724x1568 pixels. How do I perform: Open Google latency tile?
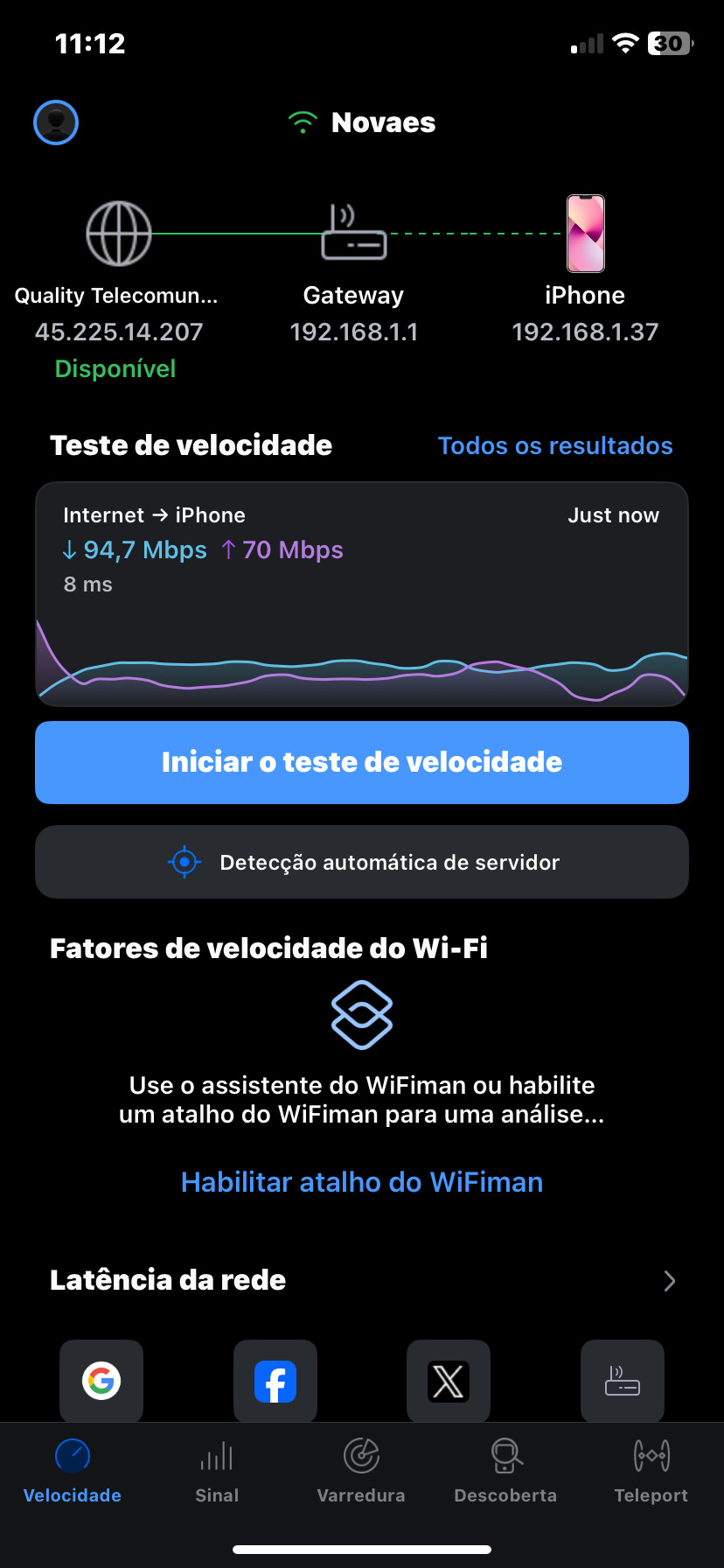(101, 1382)
